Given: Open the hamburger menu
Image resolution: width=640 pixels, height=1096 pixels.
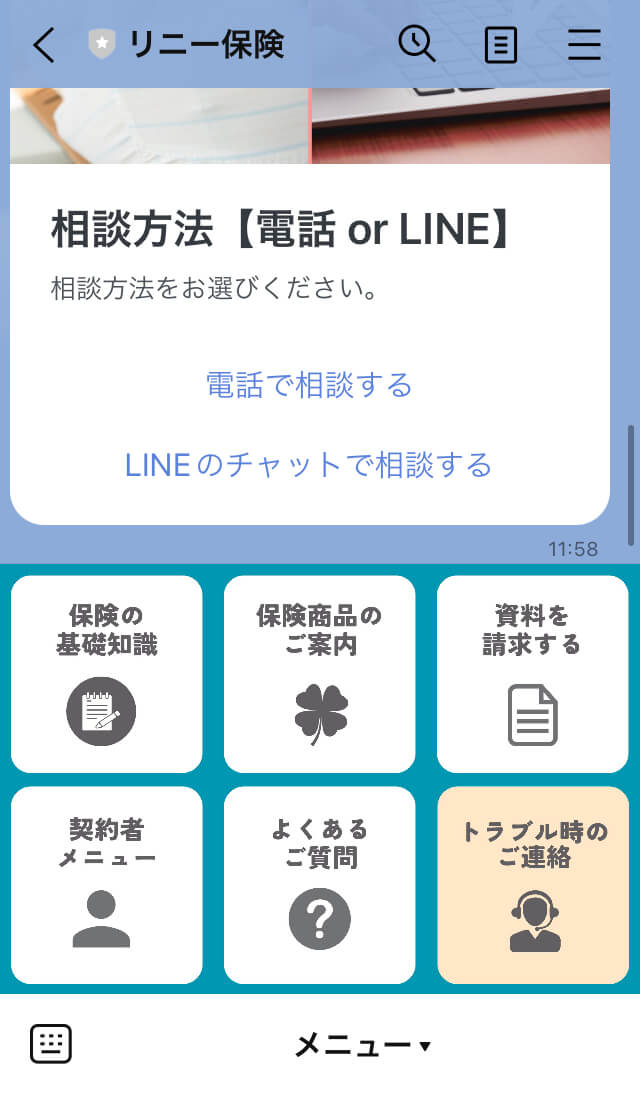Looking at the screenshot, I should pyautogui.click(x=584, y=45).
